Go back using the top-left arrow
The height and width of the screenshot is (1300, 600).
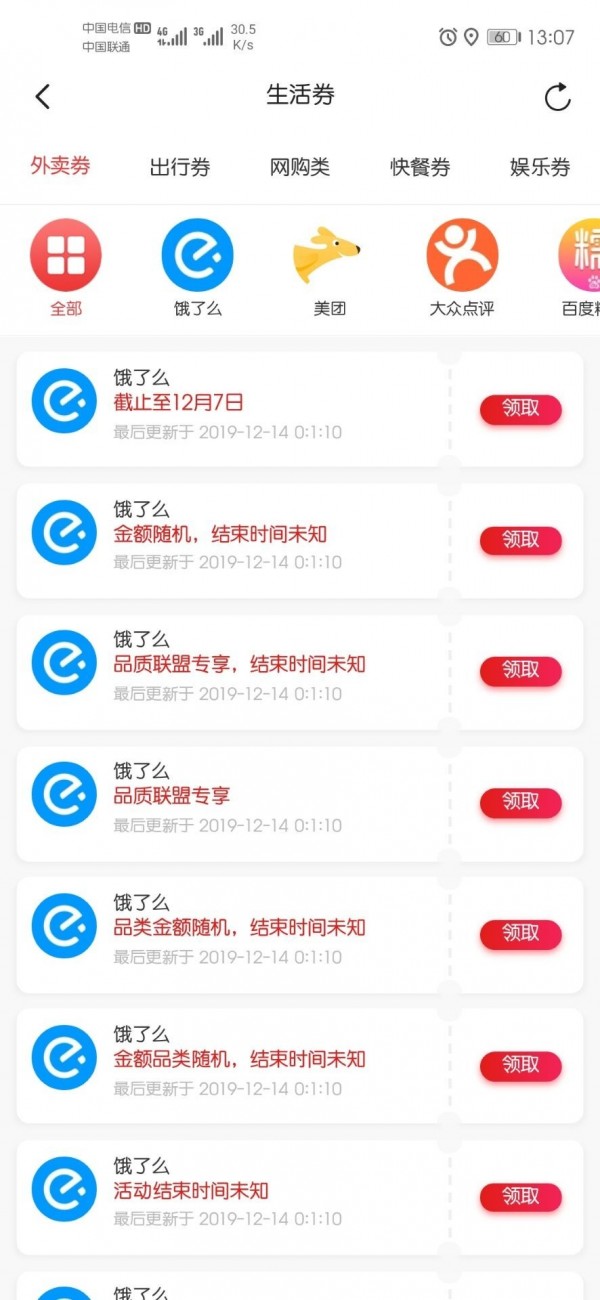pos(42,97)
